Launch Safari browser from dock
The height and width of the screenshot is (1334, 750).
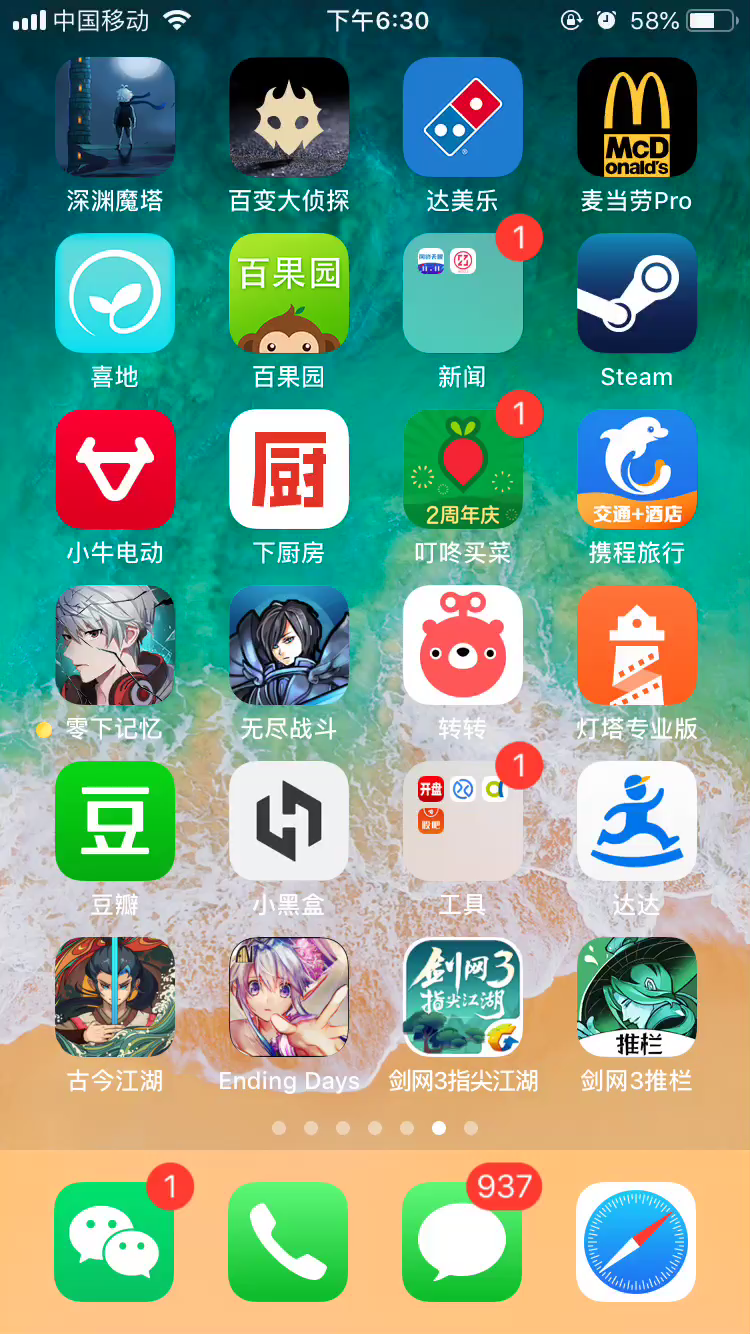(x=636, y=1242)
